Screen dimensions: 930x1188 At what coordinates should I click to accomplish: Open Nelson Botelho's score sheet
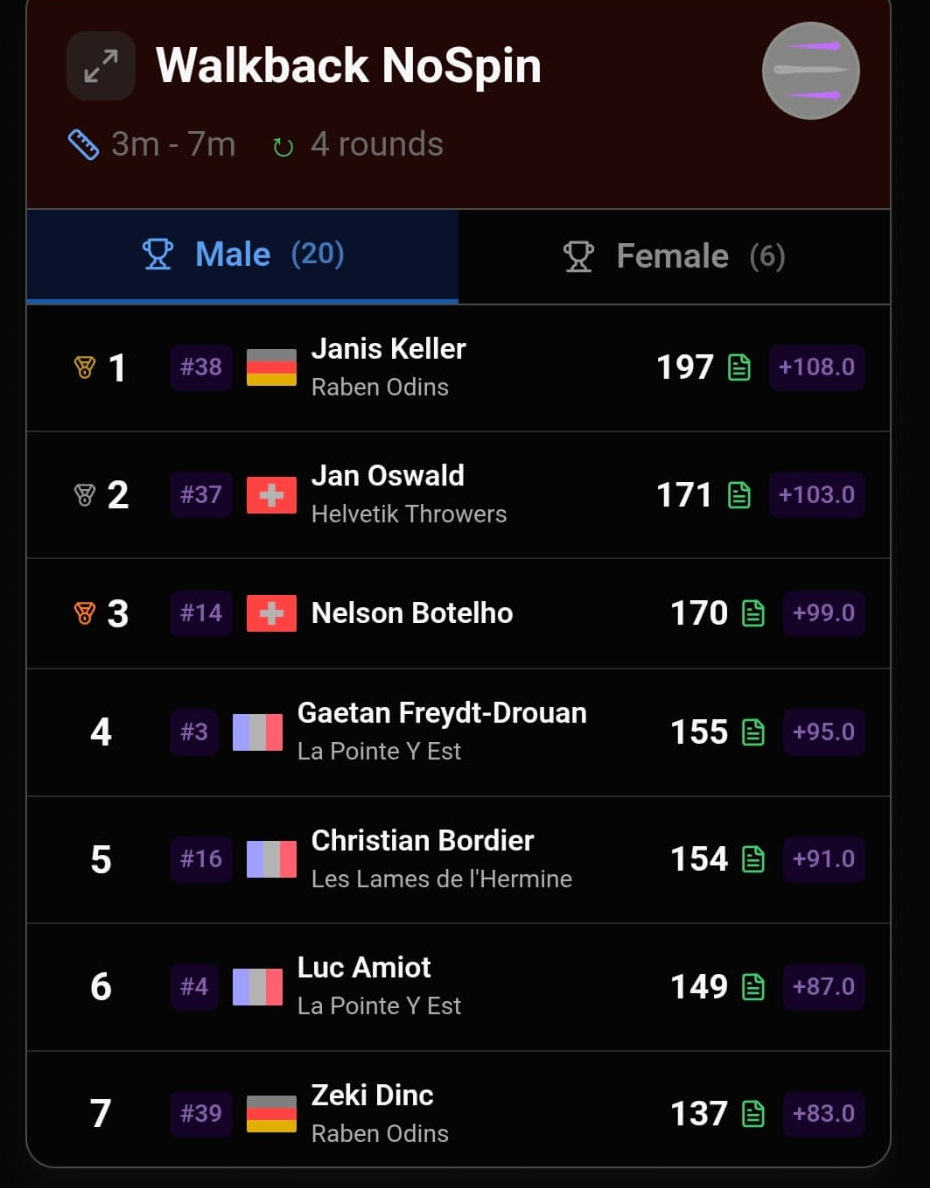(753, 613)
